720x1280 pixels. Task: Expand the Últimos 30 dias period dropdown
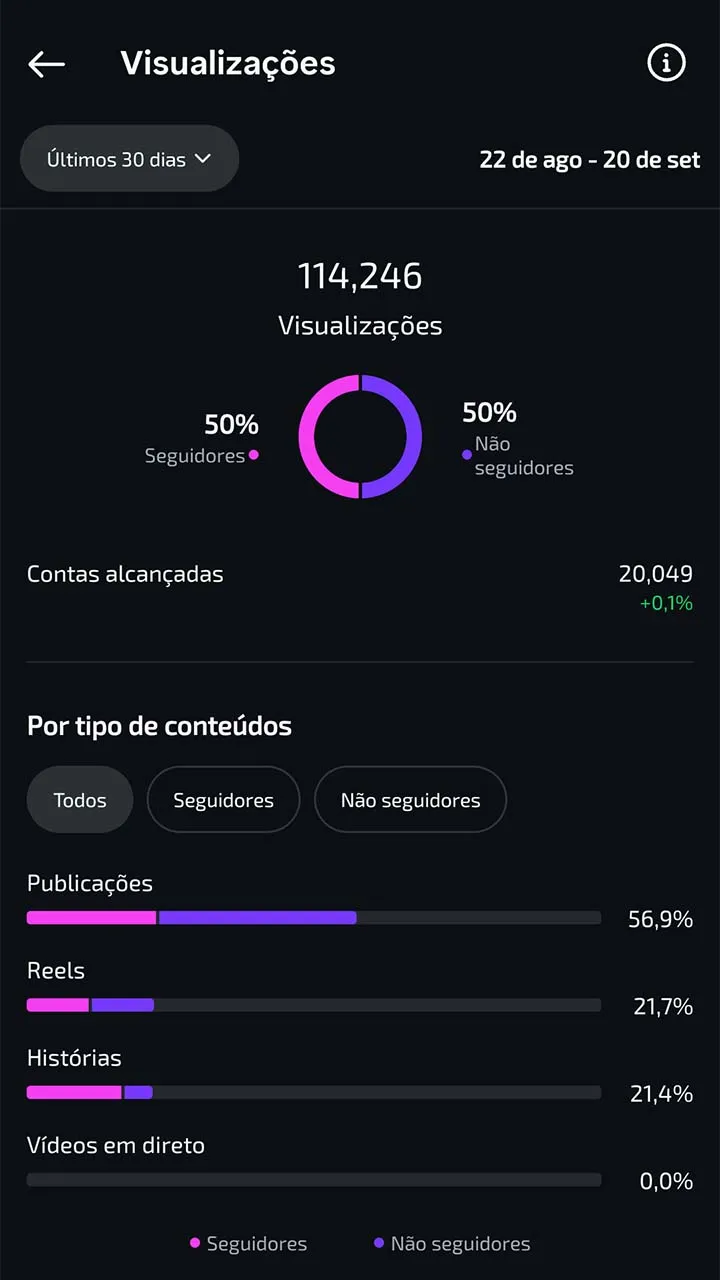[x=130, y=158]
